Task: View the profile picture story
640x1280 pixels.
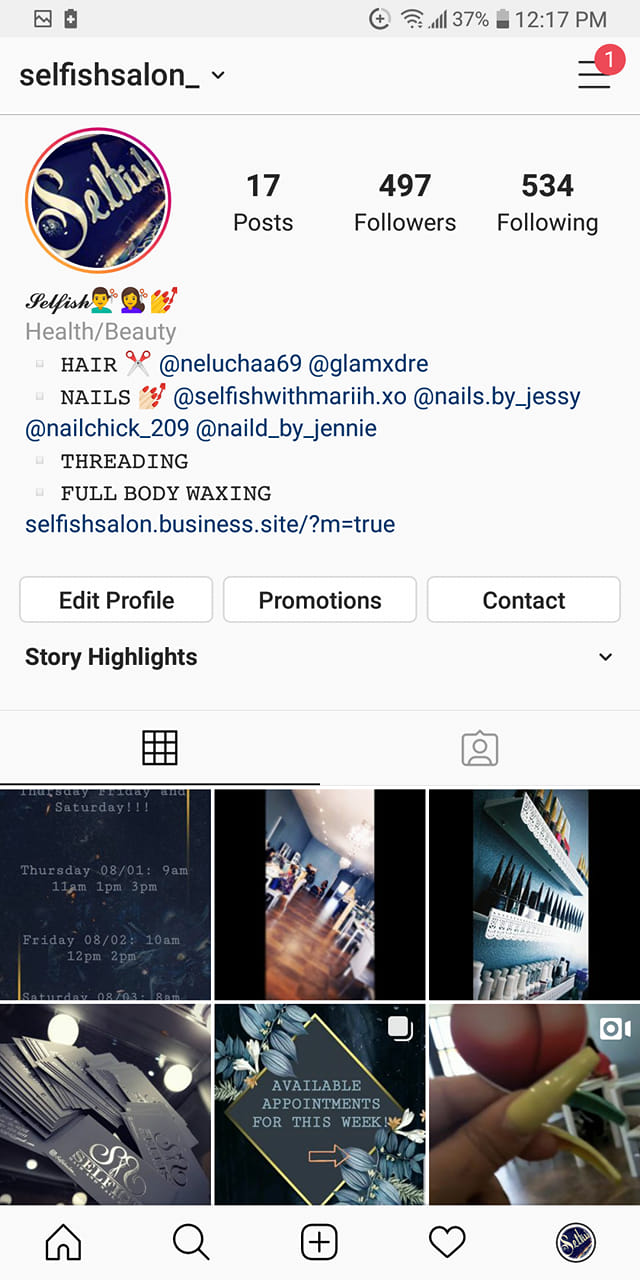Action: pyautogui.click(x=98, y=201)
